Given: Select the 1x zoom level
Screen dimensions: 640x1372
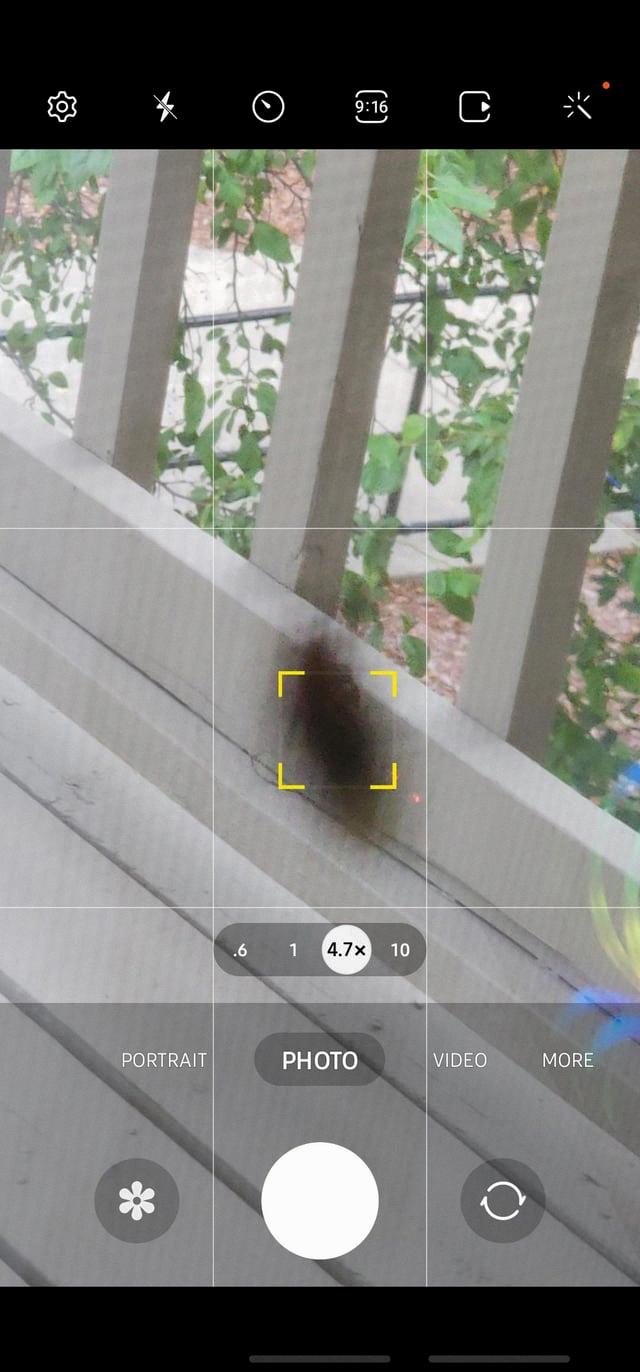Looking at the screenshot, I should click(293, 950).
